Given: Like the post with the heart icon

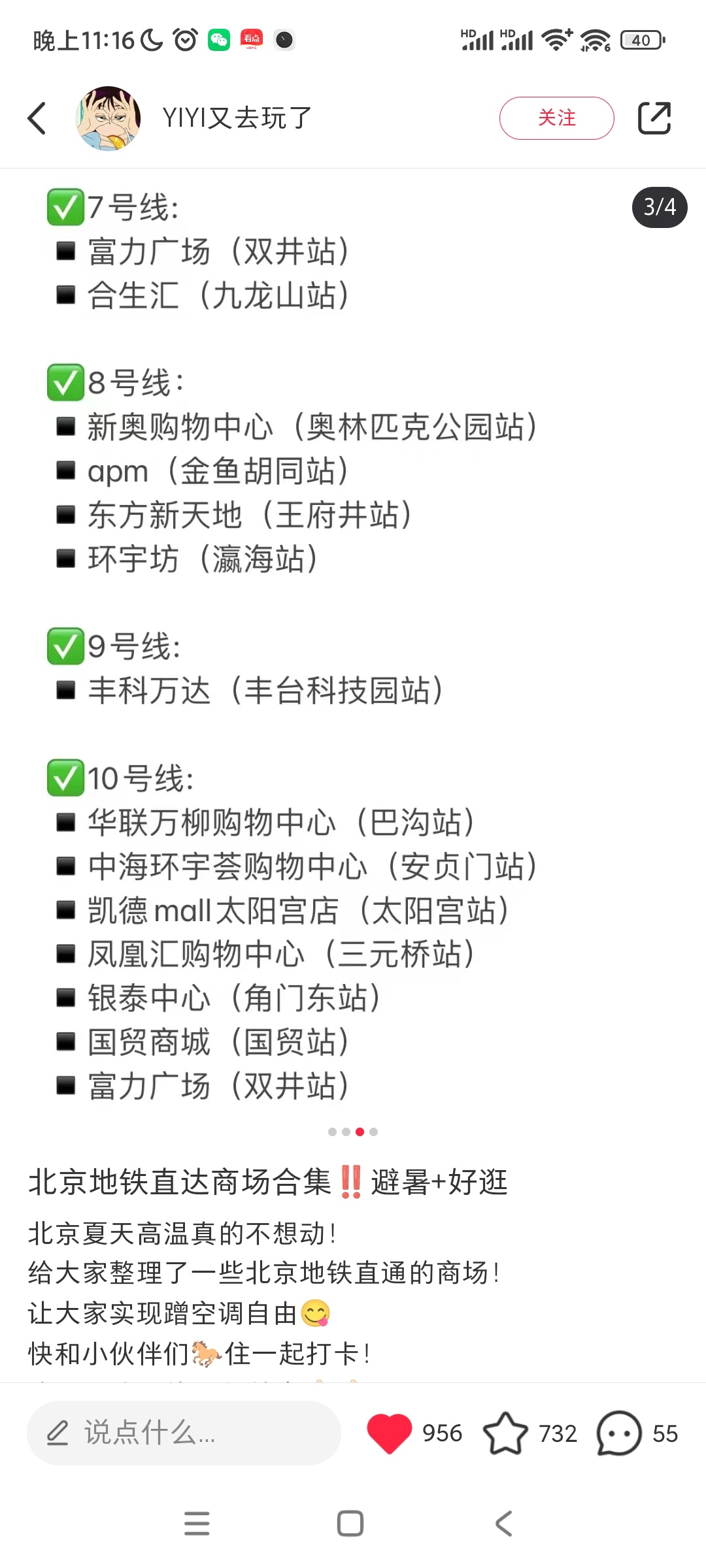Looking at the screenshot, I should pyautogui.click(x=390, y=1433).
